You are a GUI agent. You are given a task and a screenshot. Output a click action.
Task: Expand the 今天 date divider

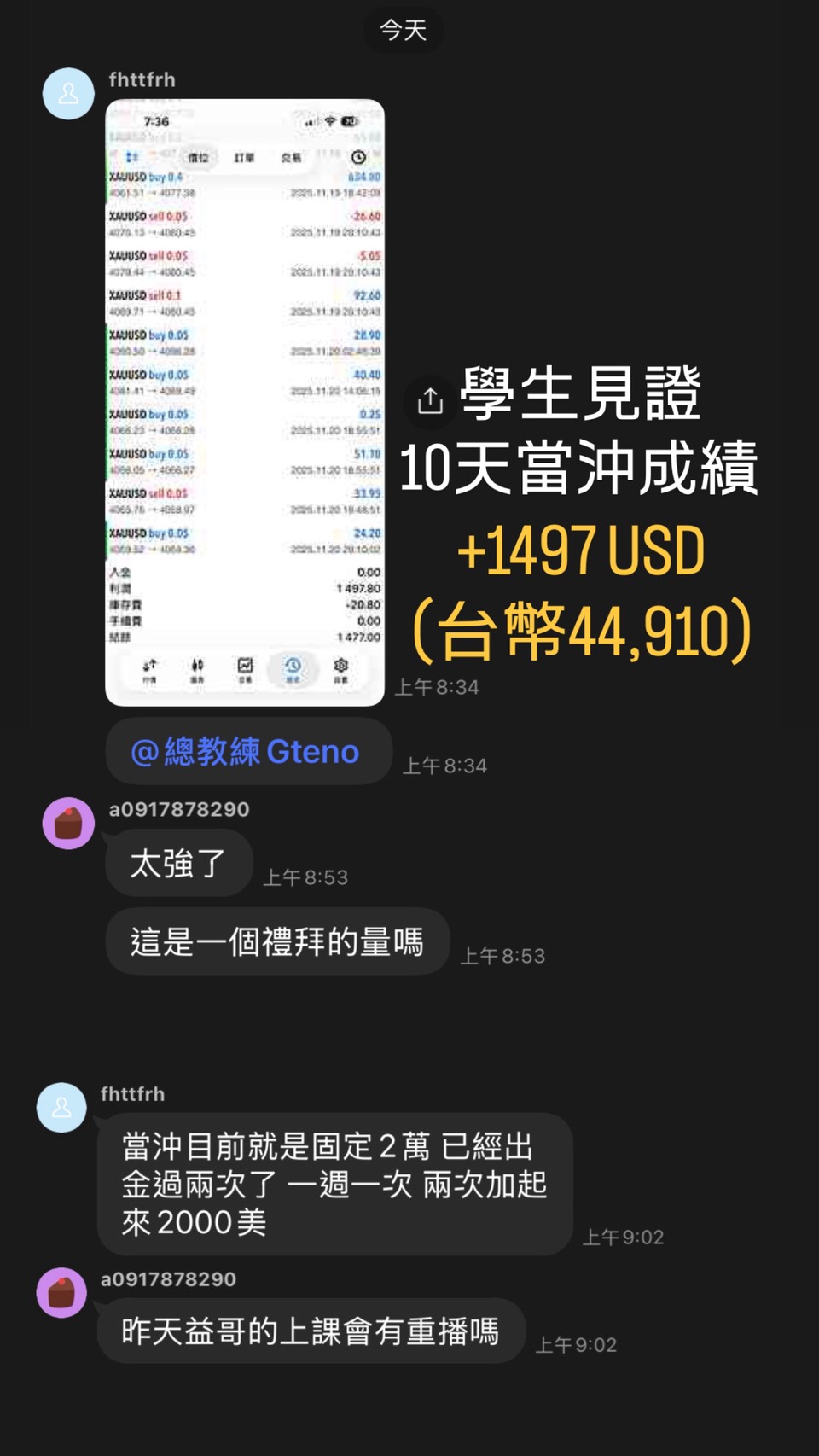coord(402,30)
